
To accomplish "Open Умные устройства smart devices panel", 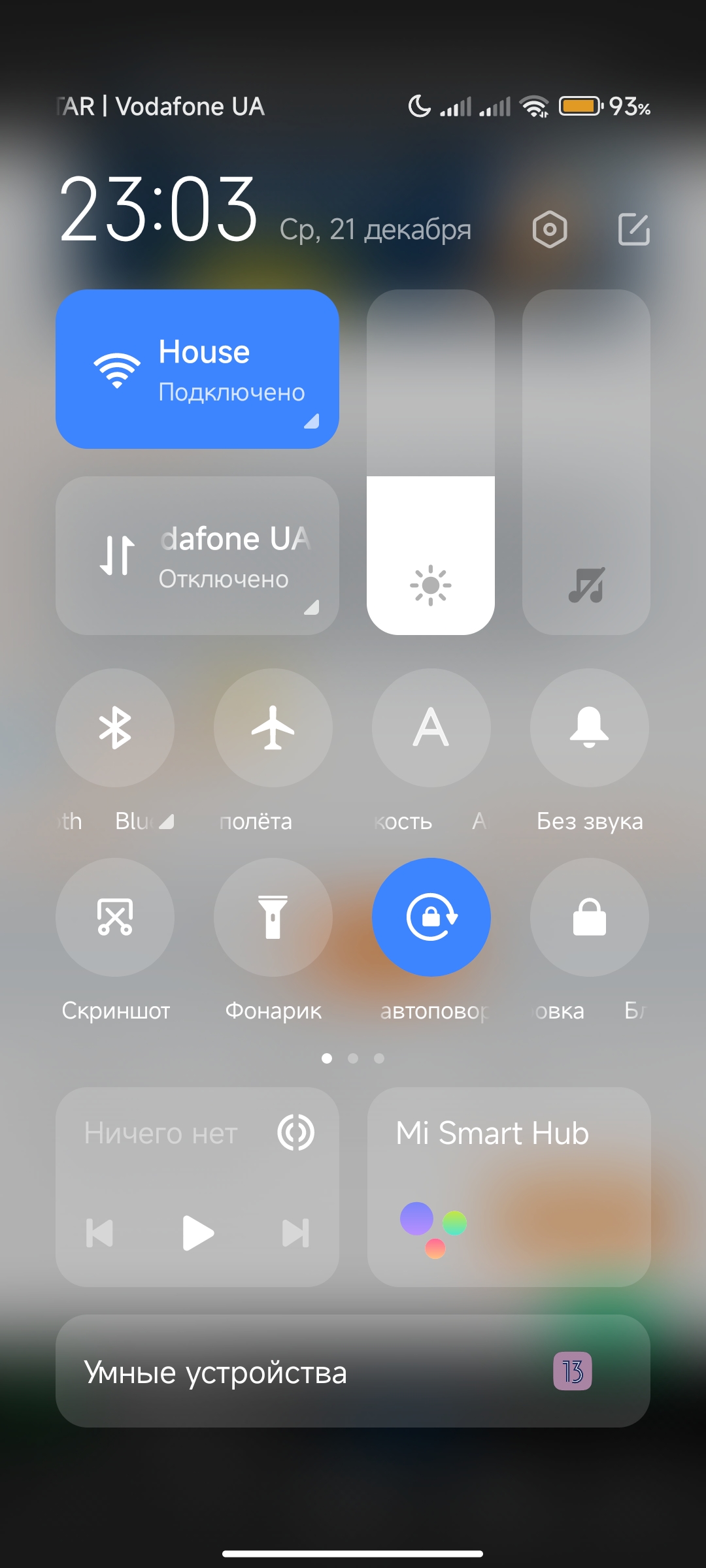I will tap(353, 1371).
